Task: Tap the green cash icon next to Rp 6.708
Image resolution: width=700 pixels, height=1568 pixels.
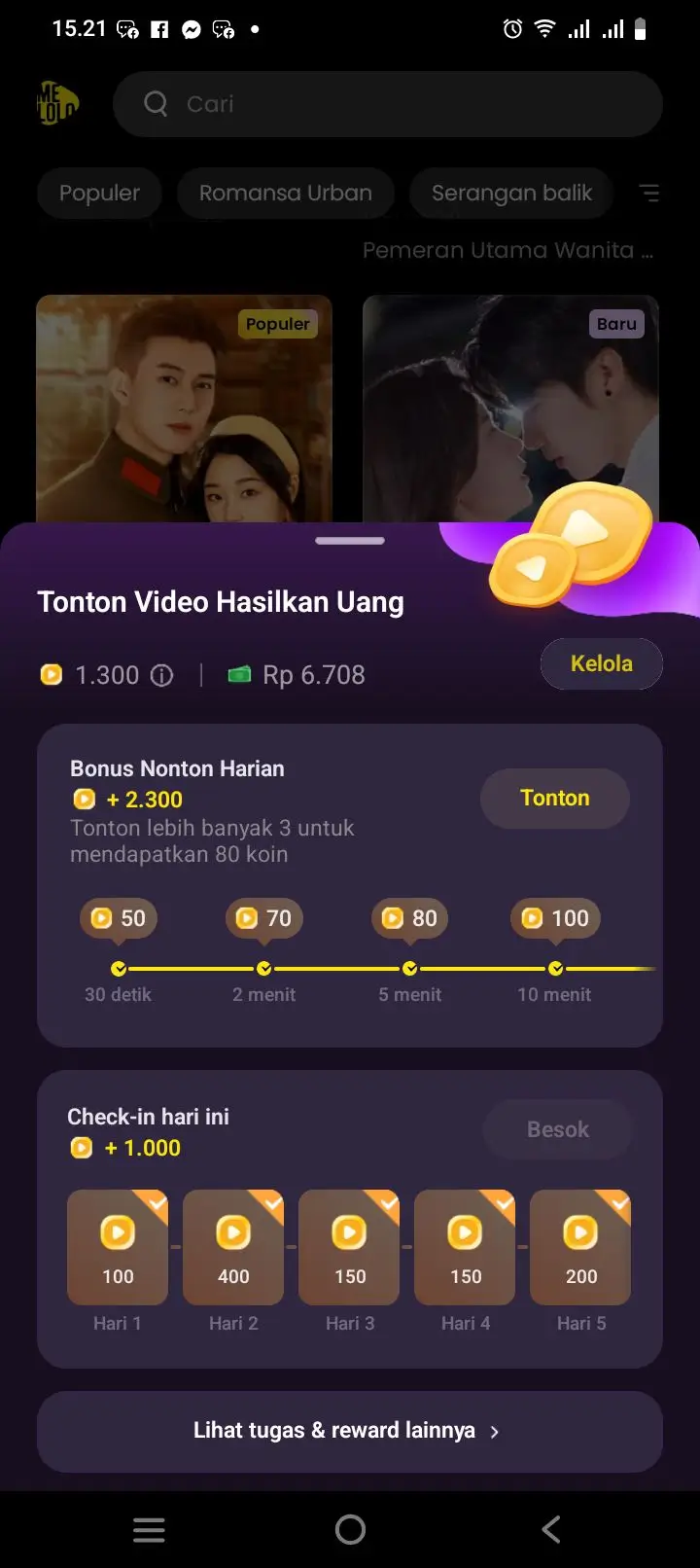Action: (x=239, y=674)
